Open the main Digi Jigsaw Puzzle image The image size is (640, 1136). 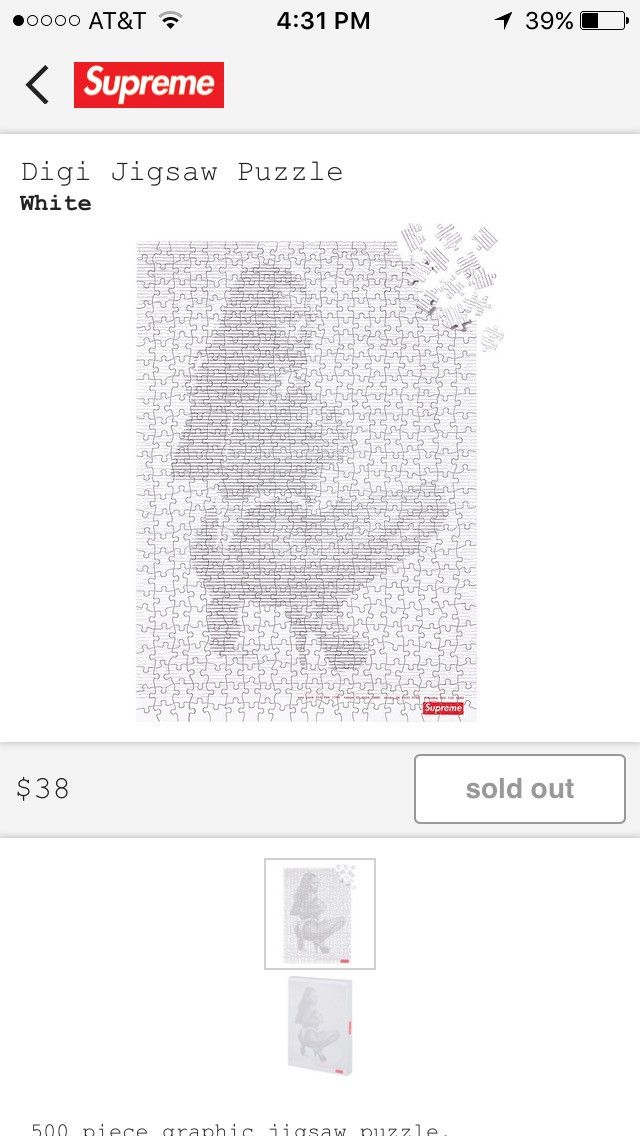click(319, 472)
